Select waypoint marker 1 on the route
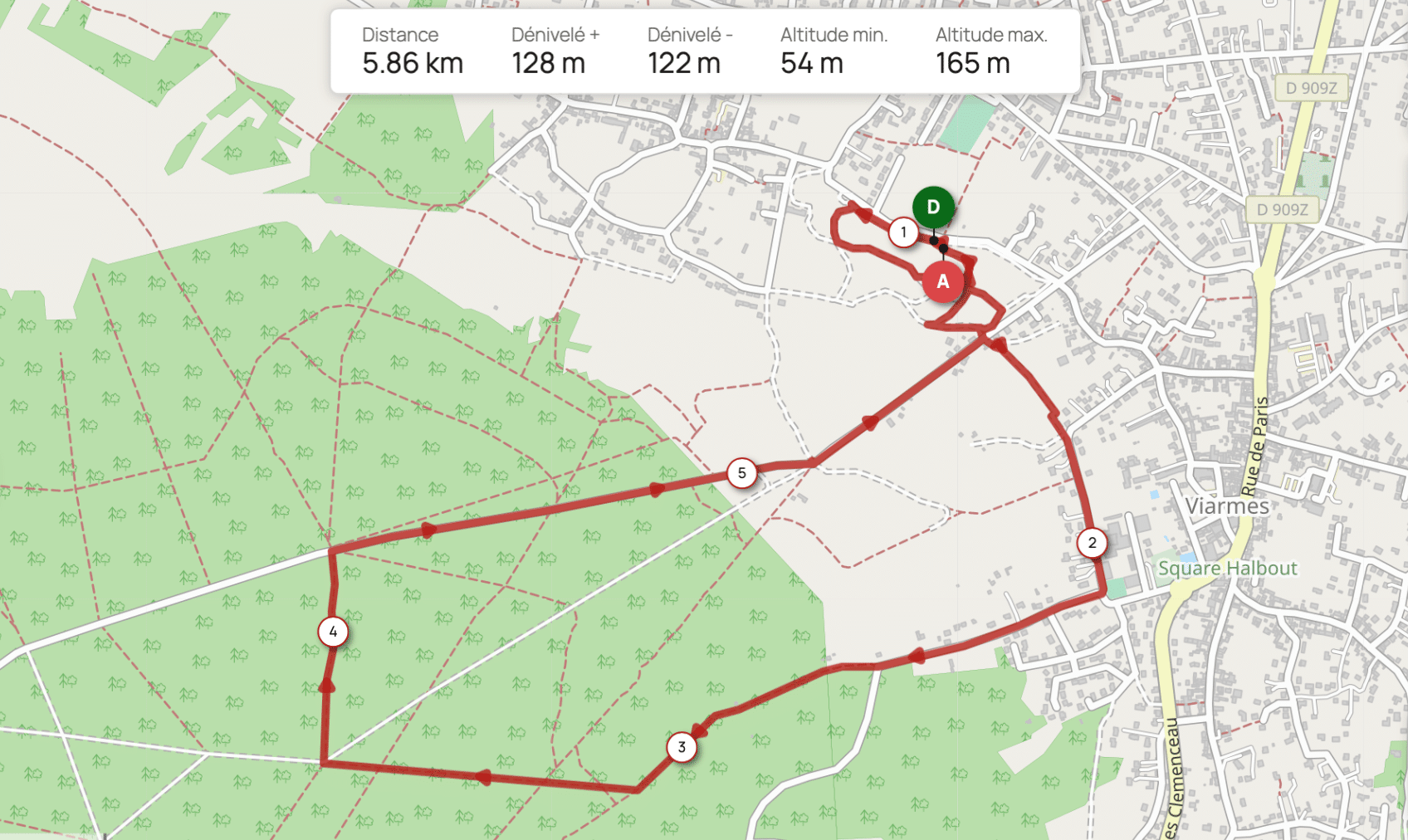Screen dimensions: 1408x840 (x=903, y=232)
